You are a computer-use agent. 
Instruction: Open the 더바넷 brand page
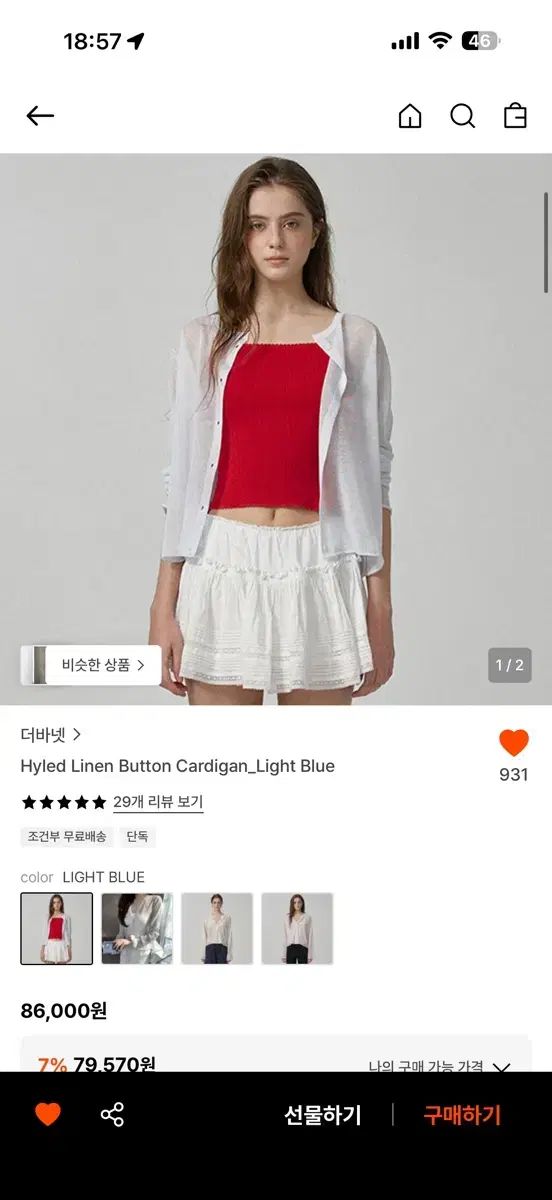point(50,735)
